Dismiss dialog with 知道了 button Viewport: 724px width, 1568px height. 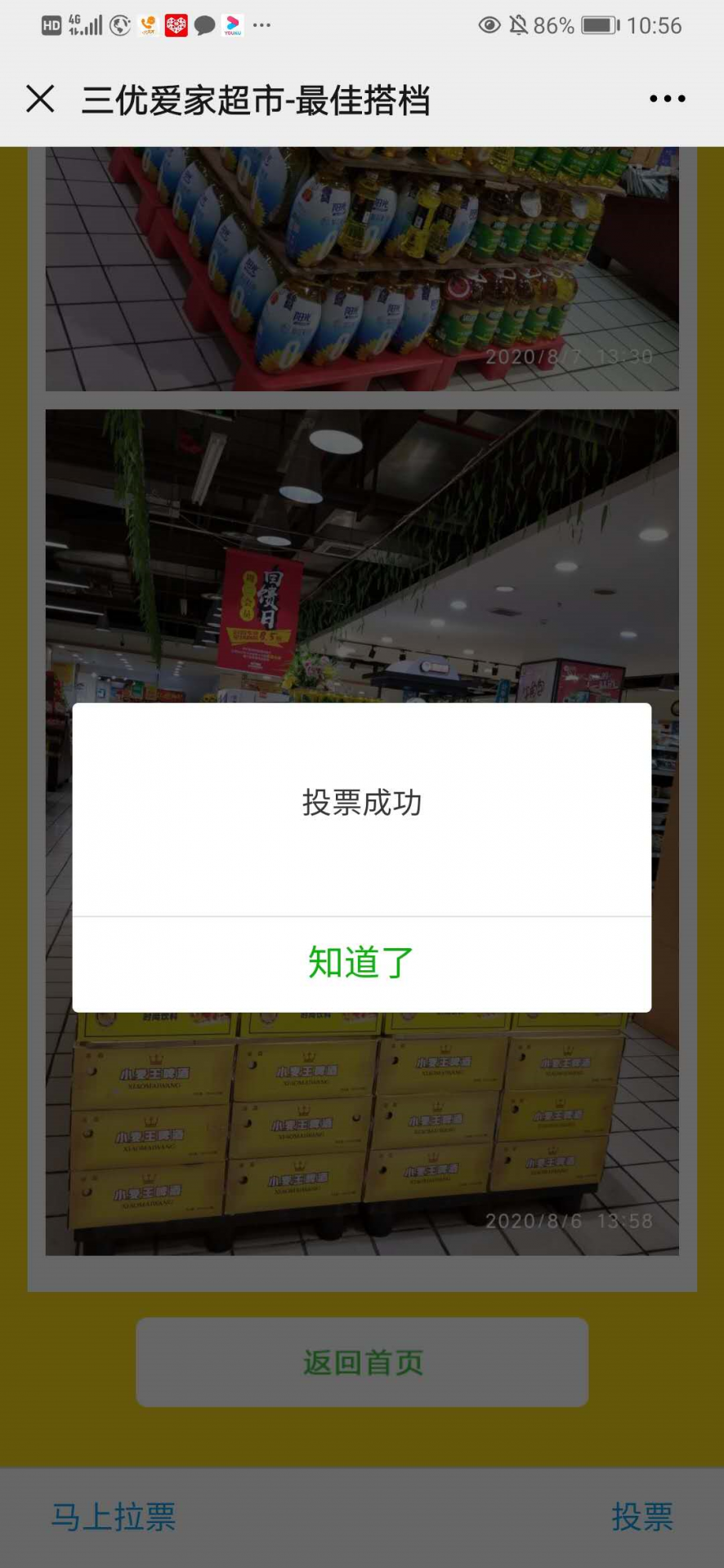361,963
